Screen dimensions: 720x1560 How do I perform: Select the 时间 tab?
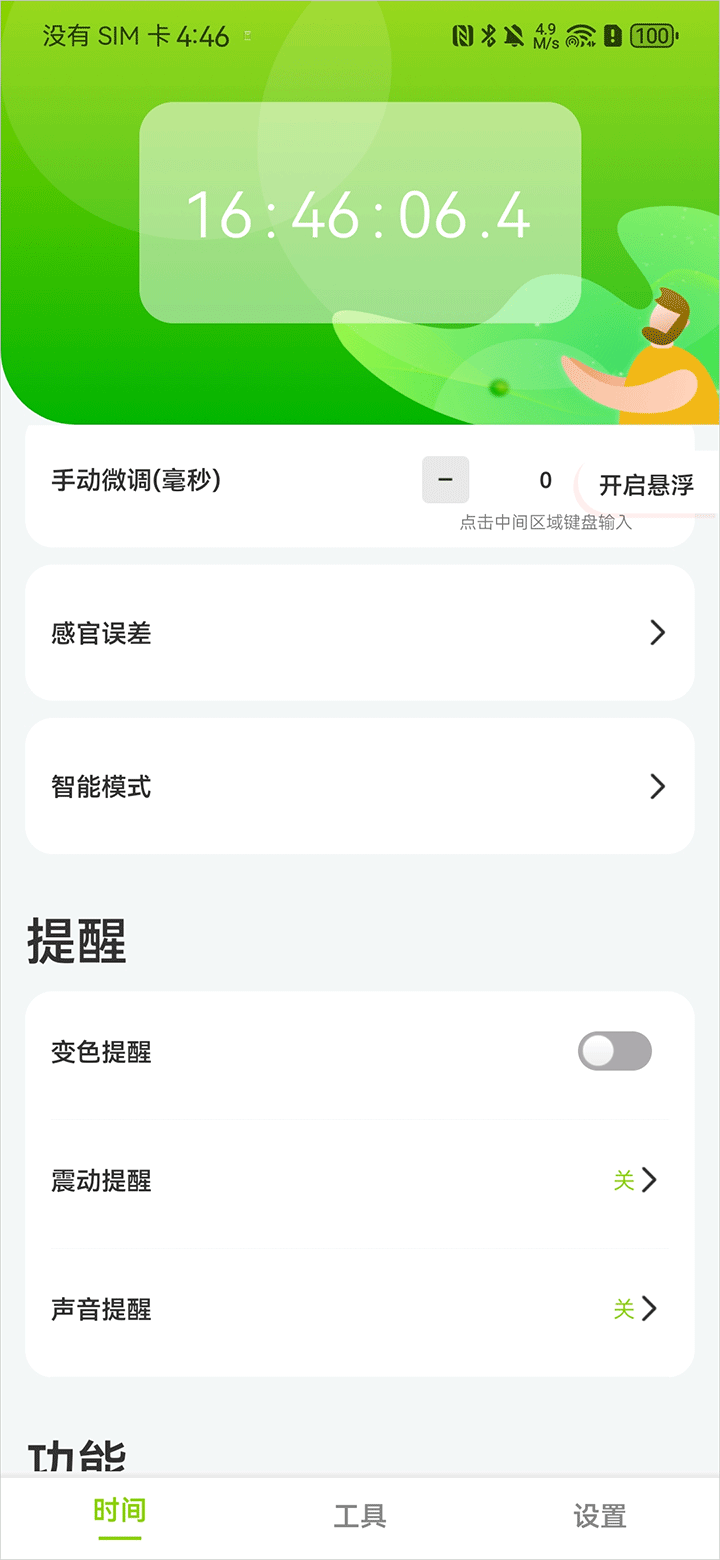point(120,1514)
